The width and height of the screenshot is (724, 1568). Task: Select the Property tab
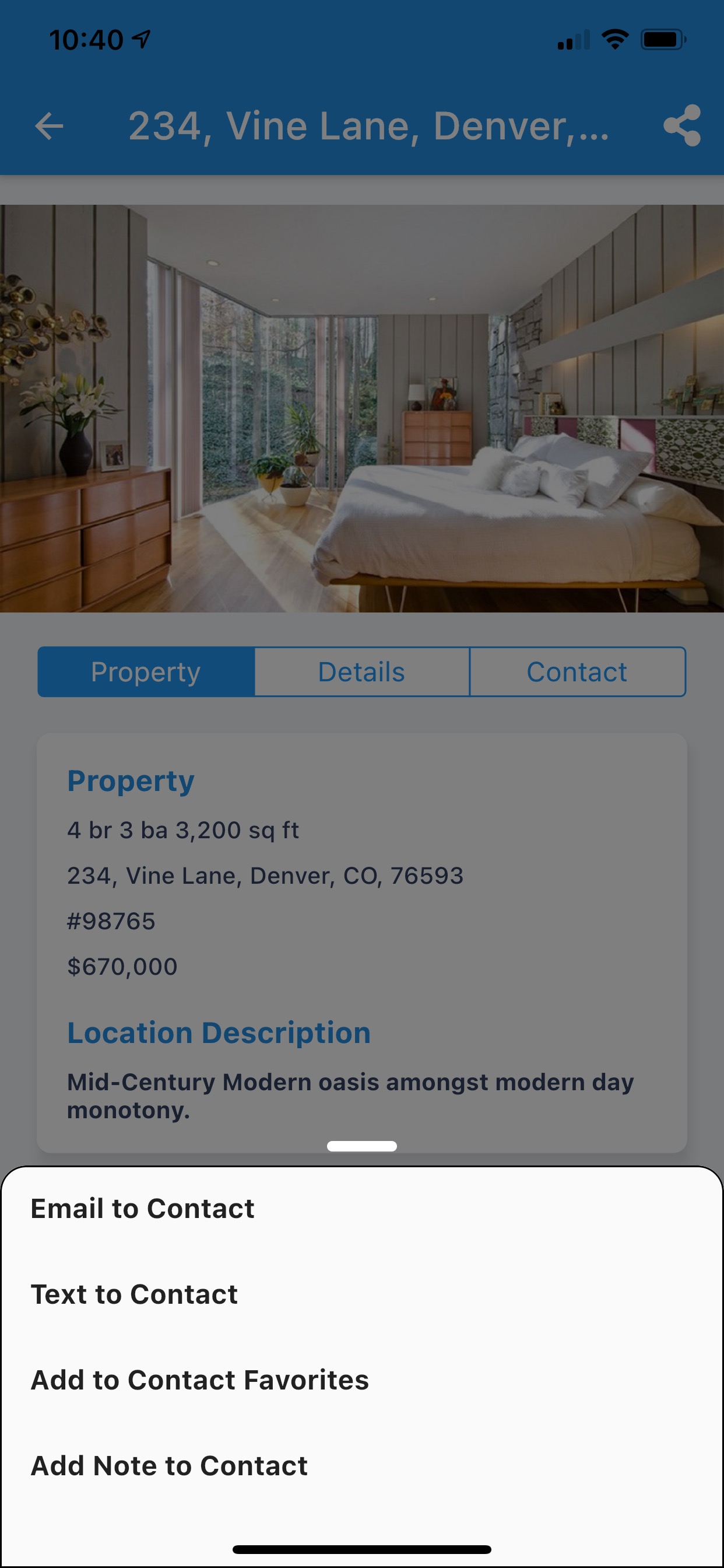coord(146,672)
